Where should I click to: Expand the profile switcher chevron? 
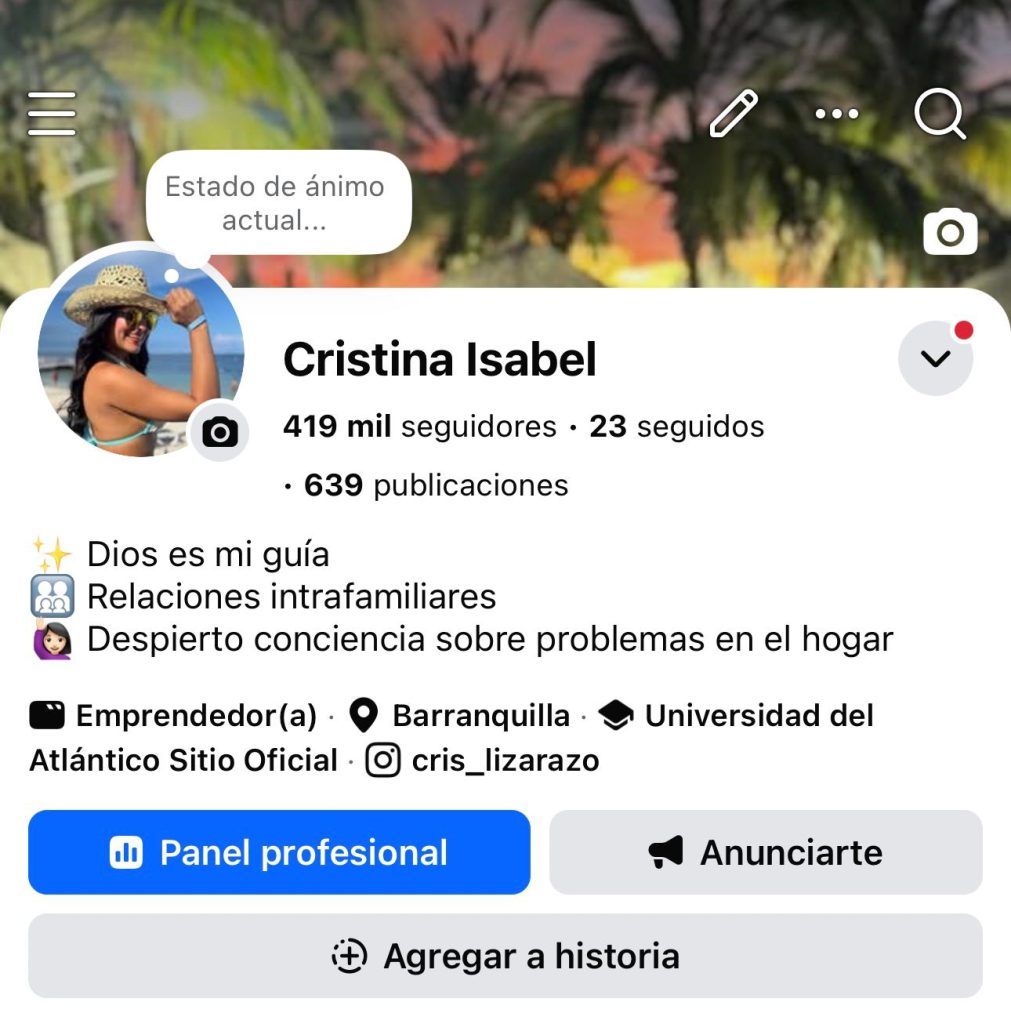click(935, 358)
